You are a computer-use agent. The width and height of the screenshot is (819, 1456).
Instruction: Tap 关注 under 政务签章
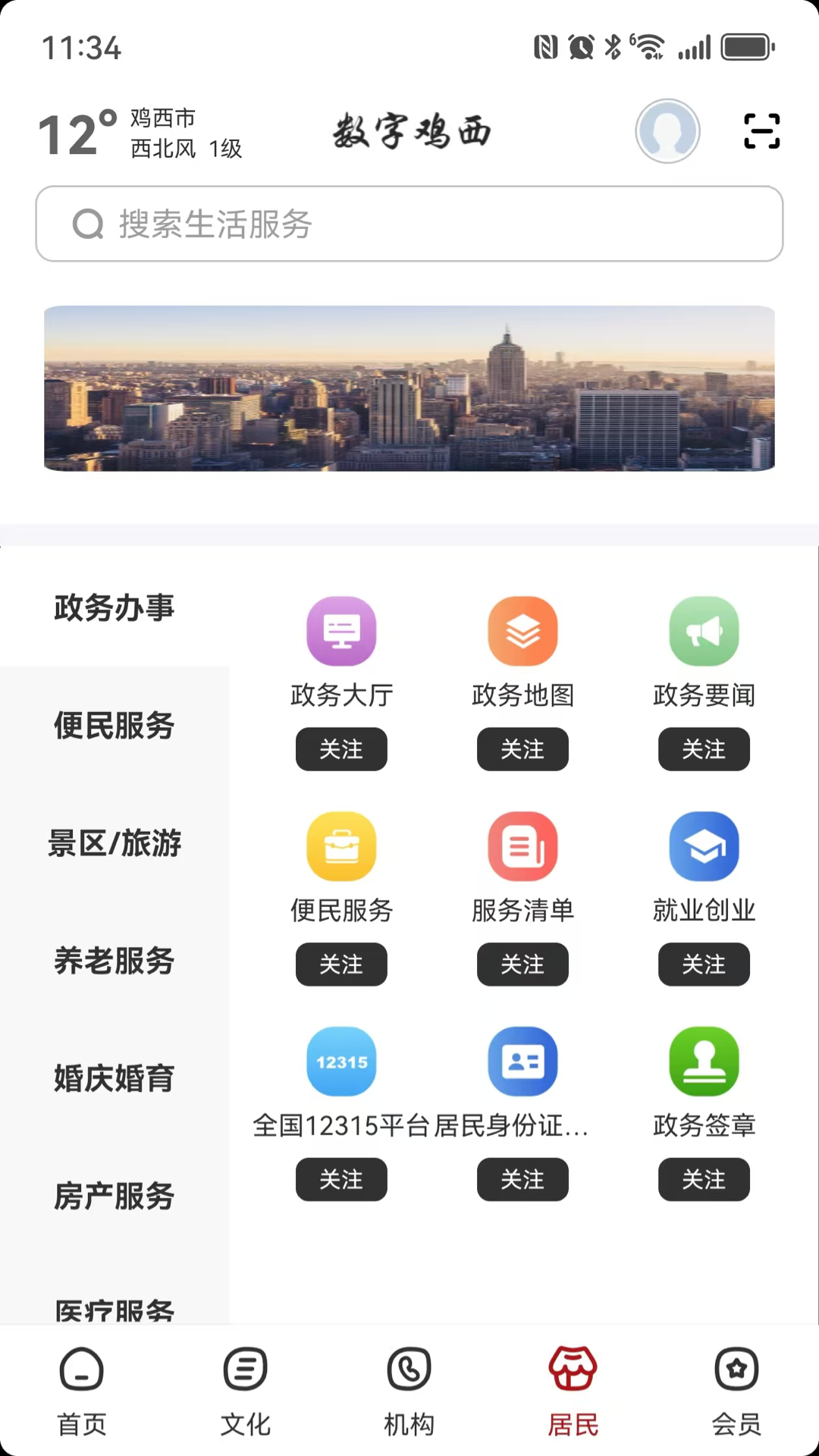tap(704, 1179)
